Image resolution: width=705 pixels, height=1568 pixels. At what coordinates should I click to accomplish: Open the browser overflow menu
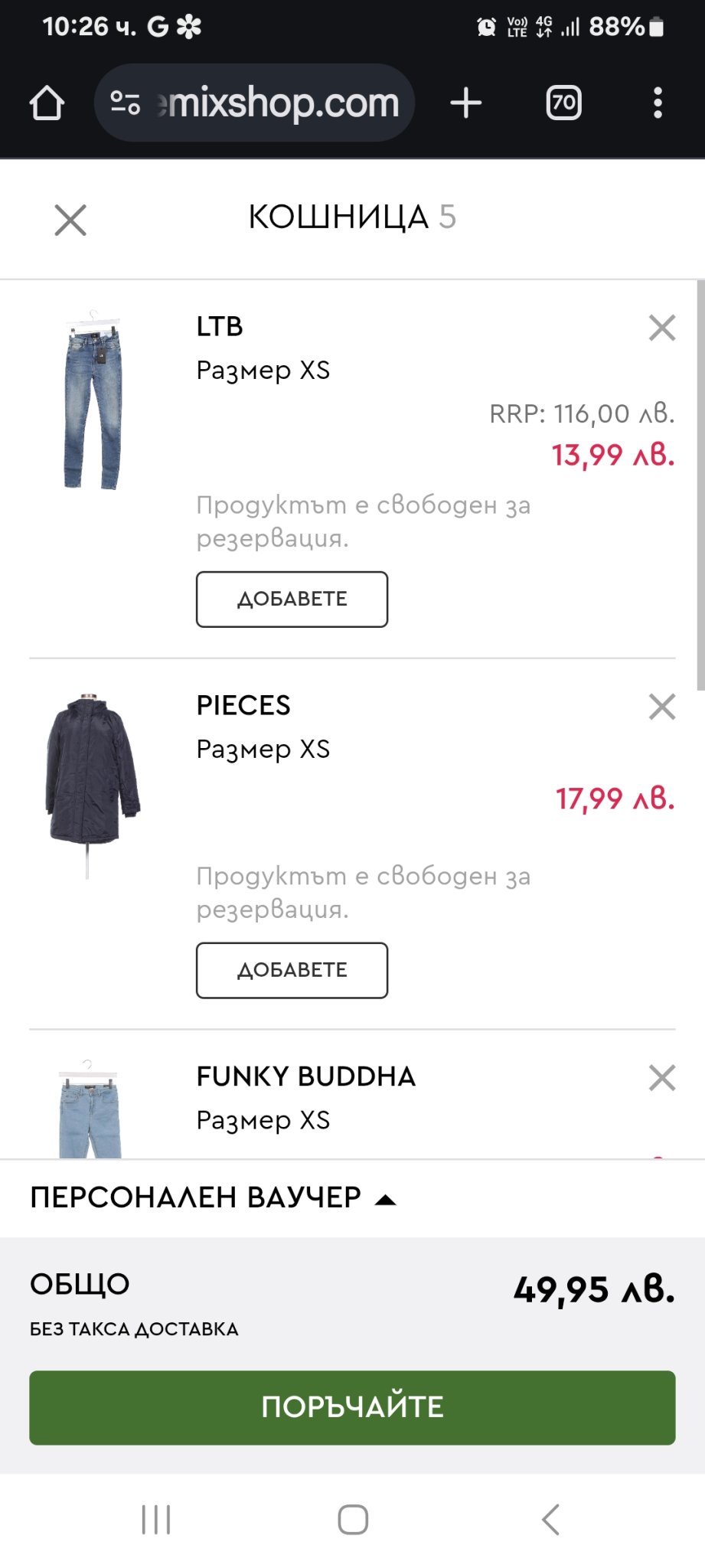658,103
